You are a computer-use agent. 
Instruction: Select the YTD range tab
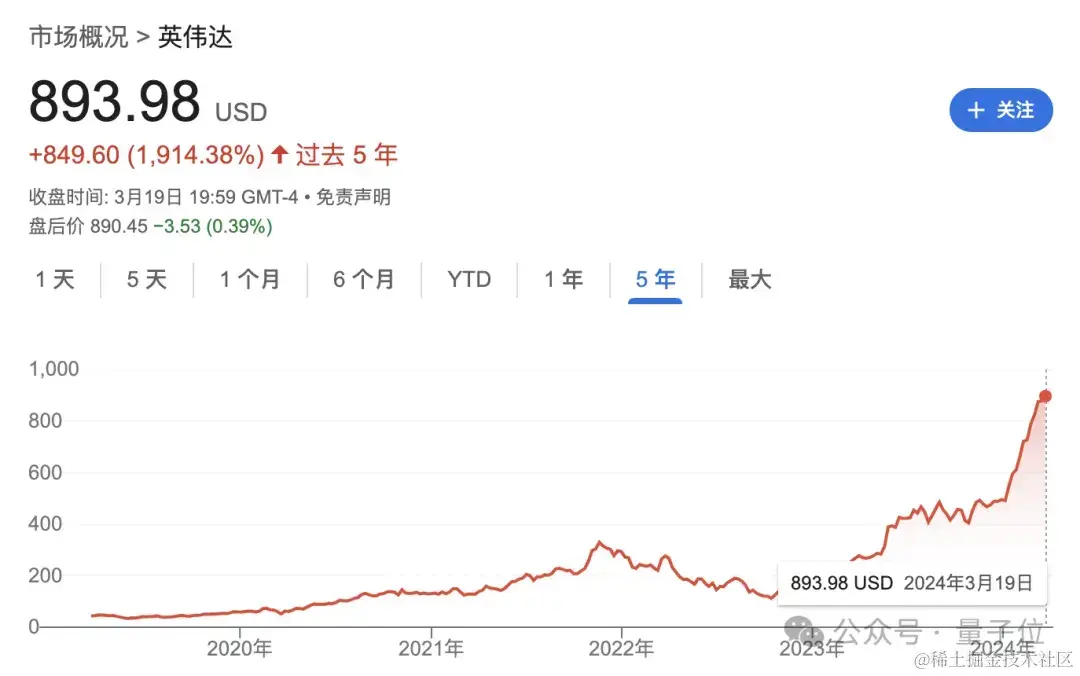pyautogui.click(x=469, y=280)
